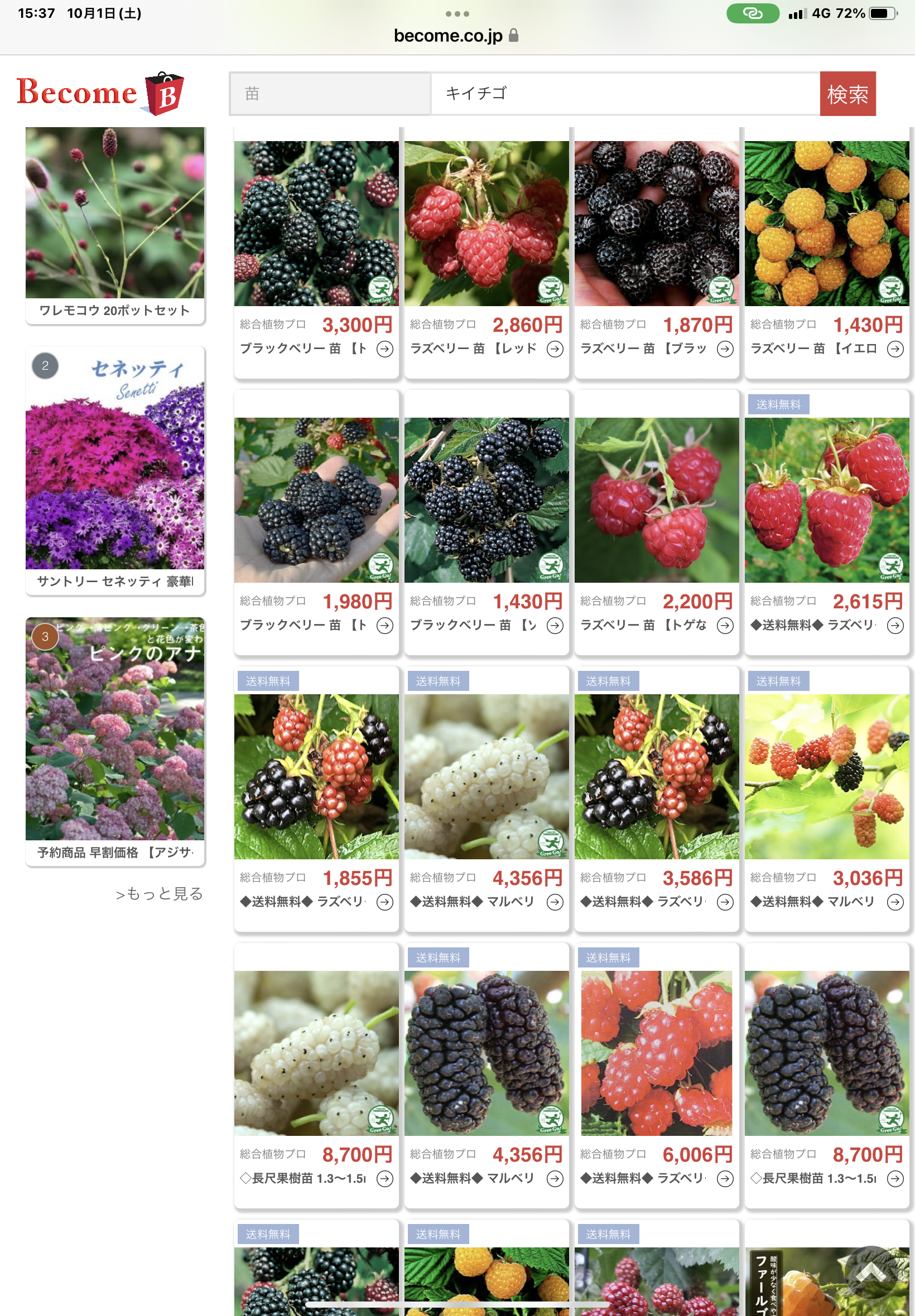Viewport: 915px width, 1316px height.
Task: Open サントリー セネッティ ranking item
Action: click(x=115, y=470)
